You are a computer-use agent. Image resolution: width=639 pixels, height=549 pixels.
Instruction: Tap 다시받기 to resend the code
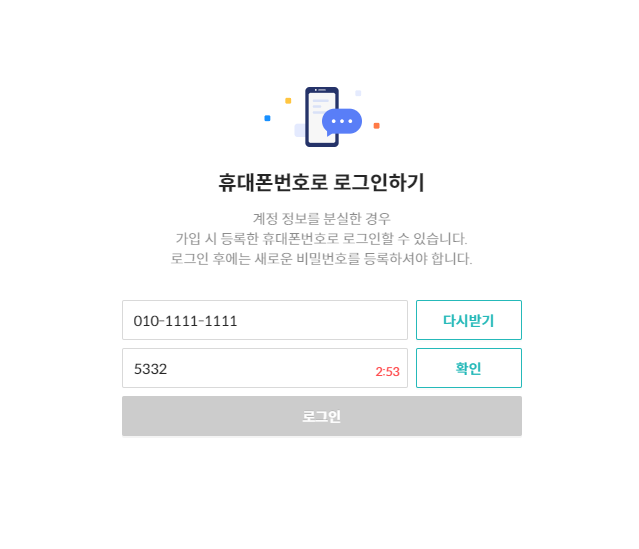coord(468,320)
